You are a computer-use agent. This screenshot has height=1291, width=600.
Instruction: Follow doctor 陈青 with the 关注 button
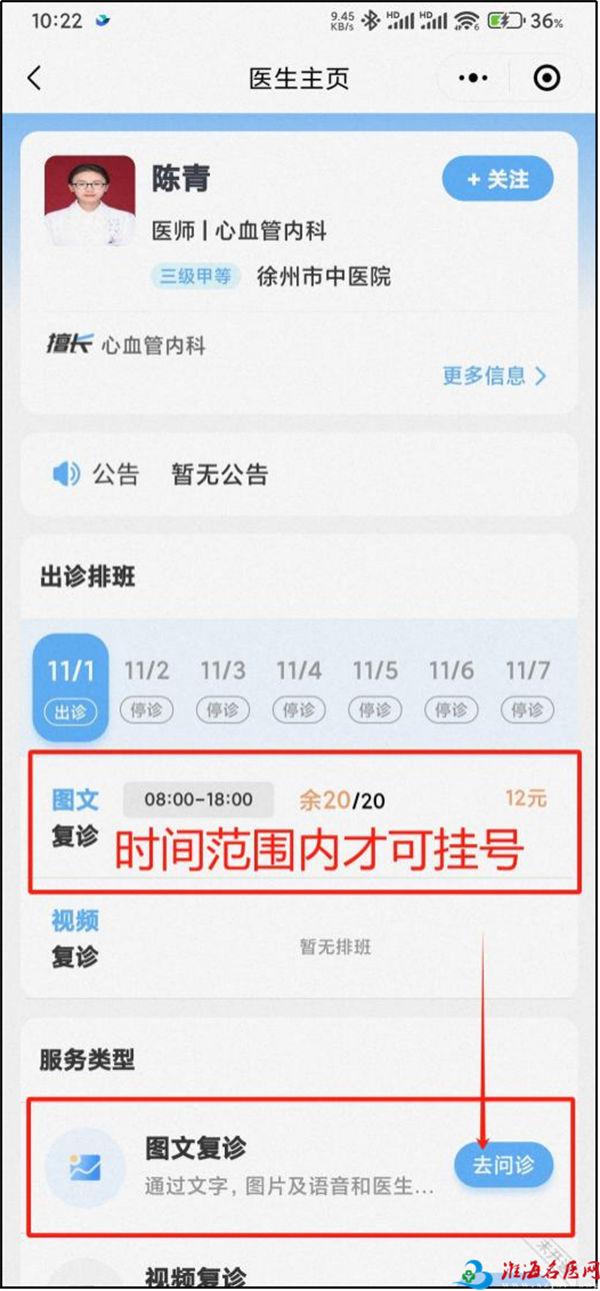(x=497, y=179)
